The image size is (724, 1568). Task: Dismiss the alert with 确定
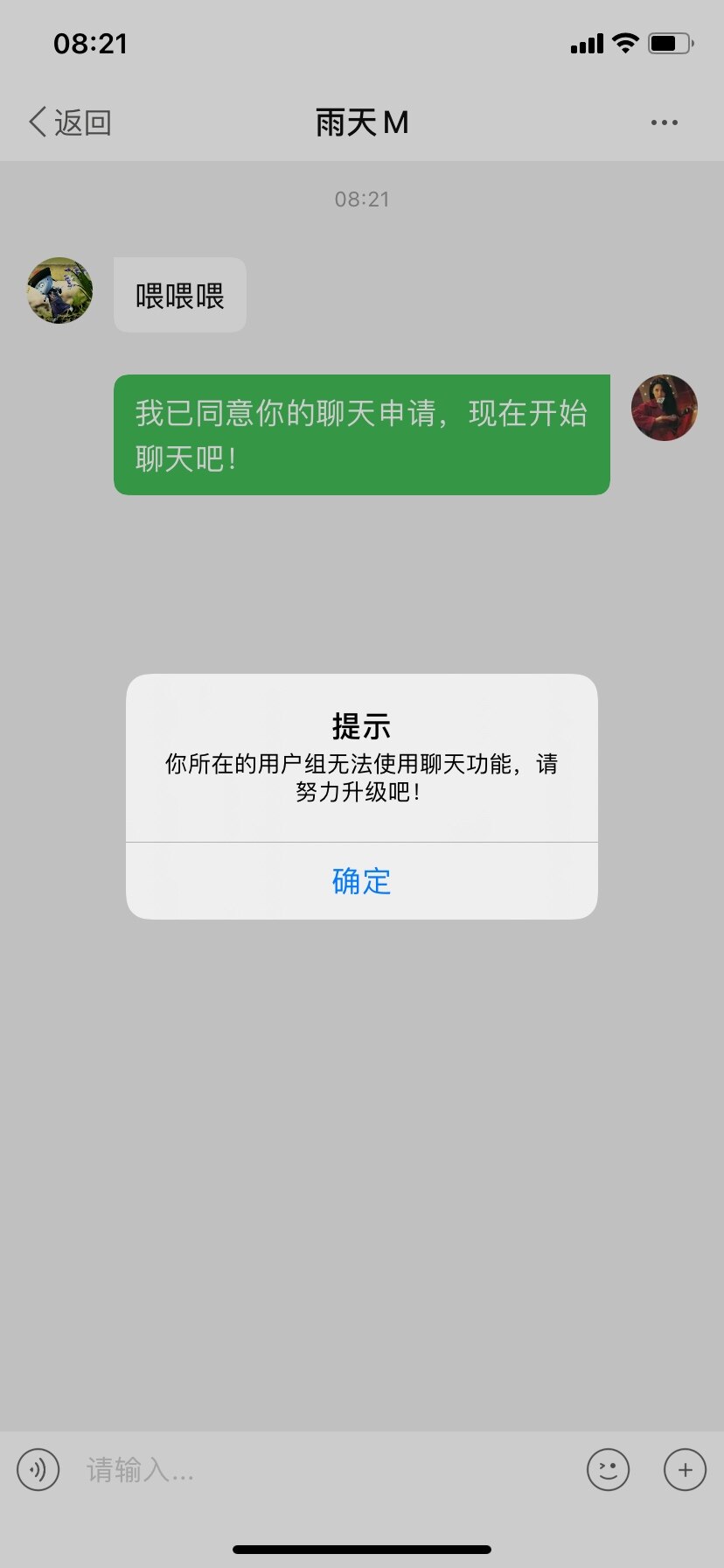click(x=361, y=881)
